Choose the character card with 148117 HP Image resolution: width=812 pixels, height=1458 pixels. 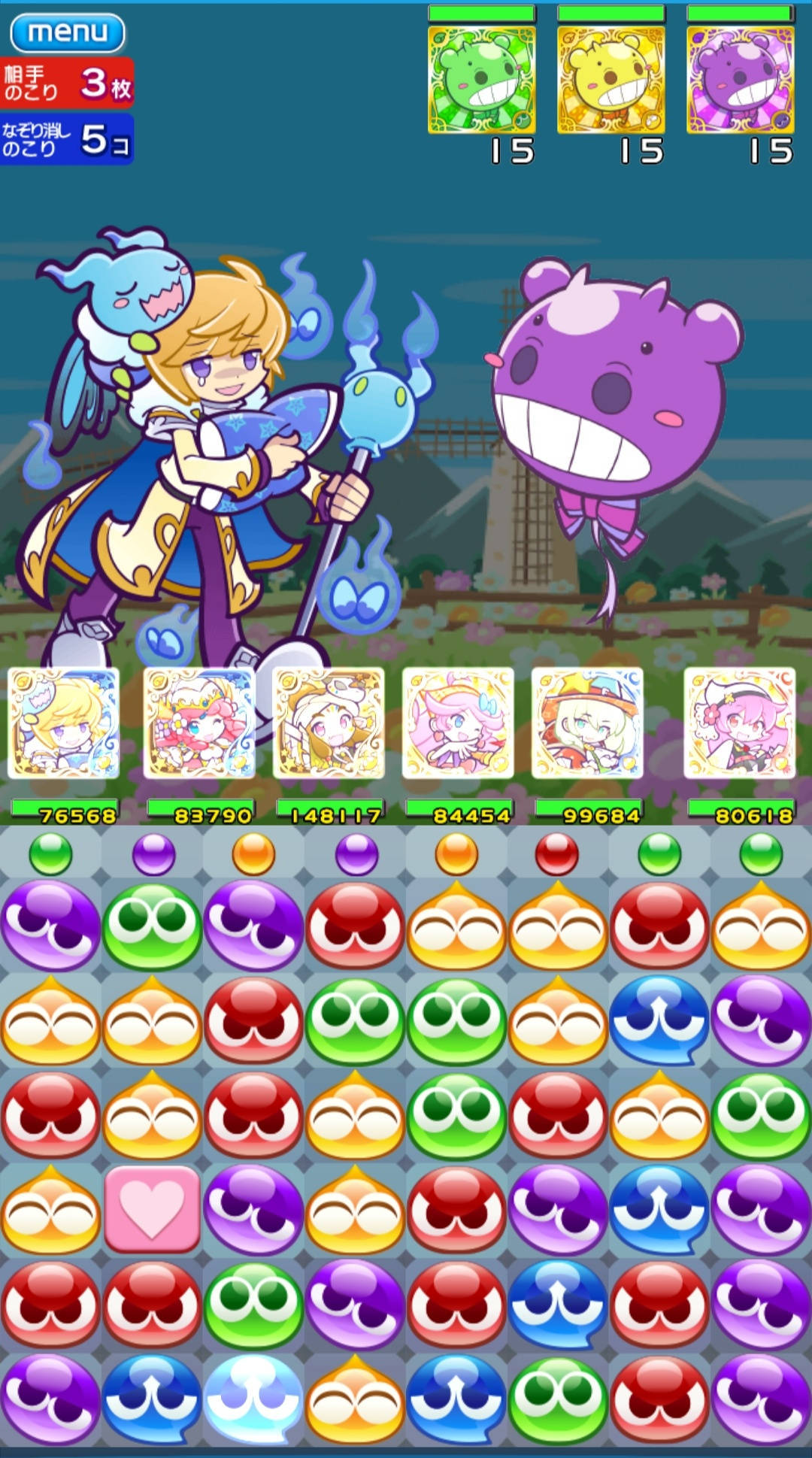[x=329, y=723]
